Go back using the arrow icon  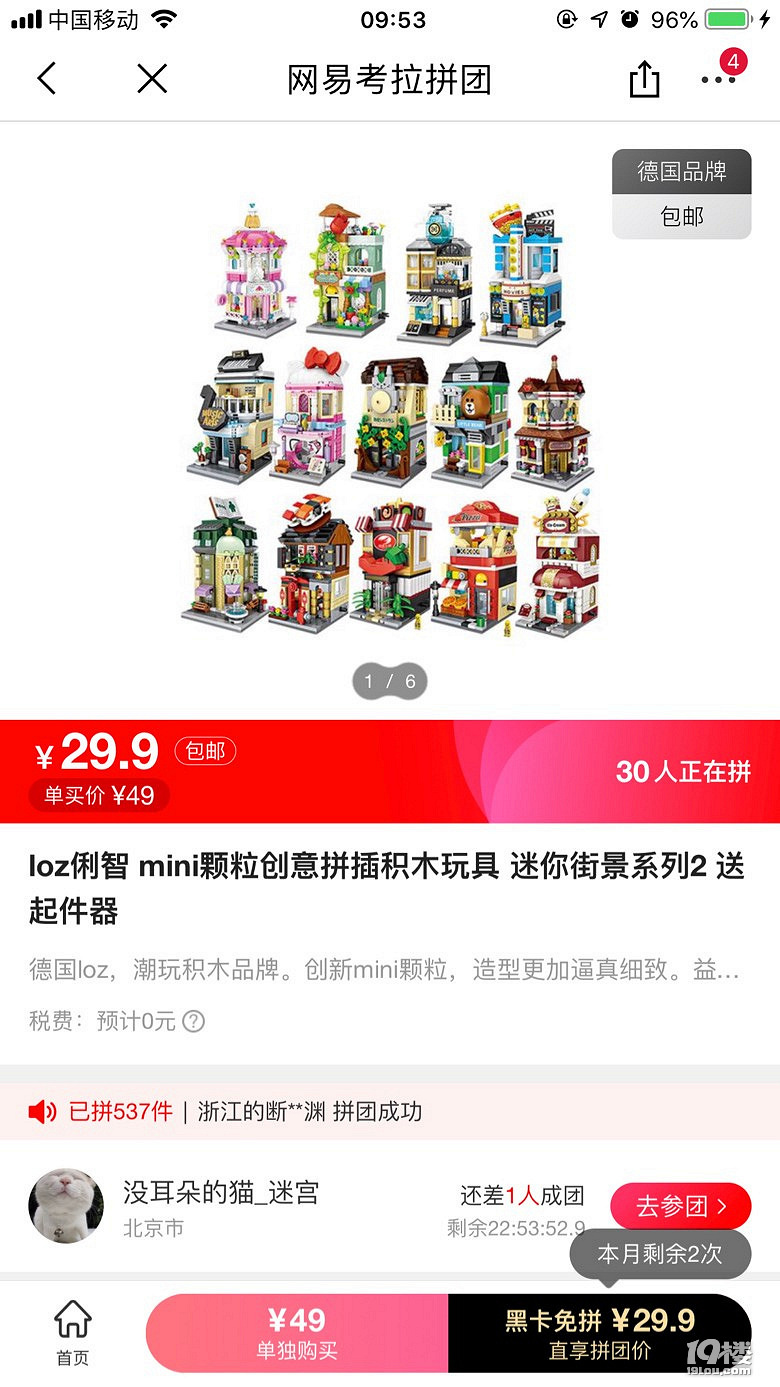tap(46, 78)
